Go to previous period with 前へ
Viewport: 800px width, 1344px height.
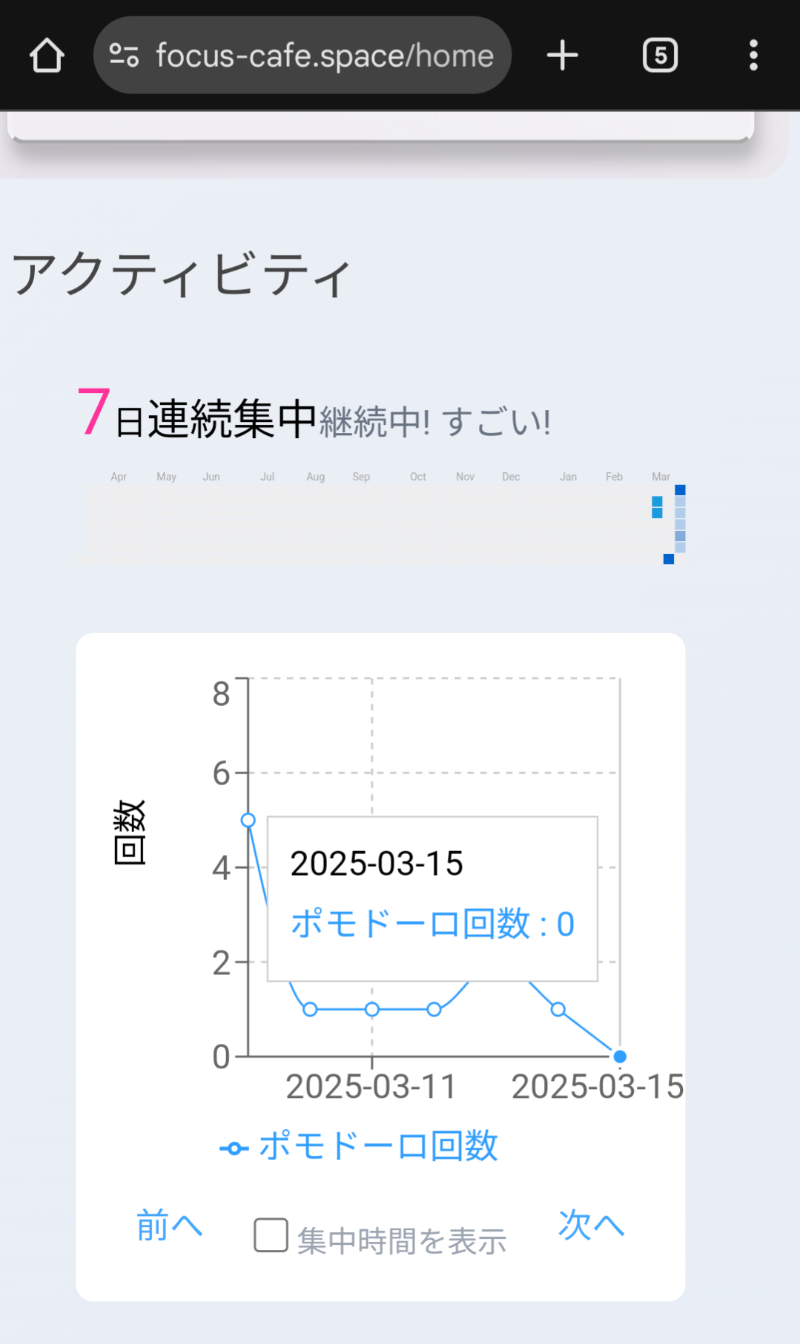click(x=170, y=1225)
